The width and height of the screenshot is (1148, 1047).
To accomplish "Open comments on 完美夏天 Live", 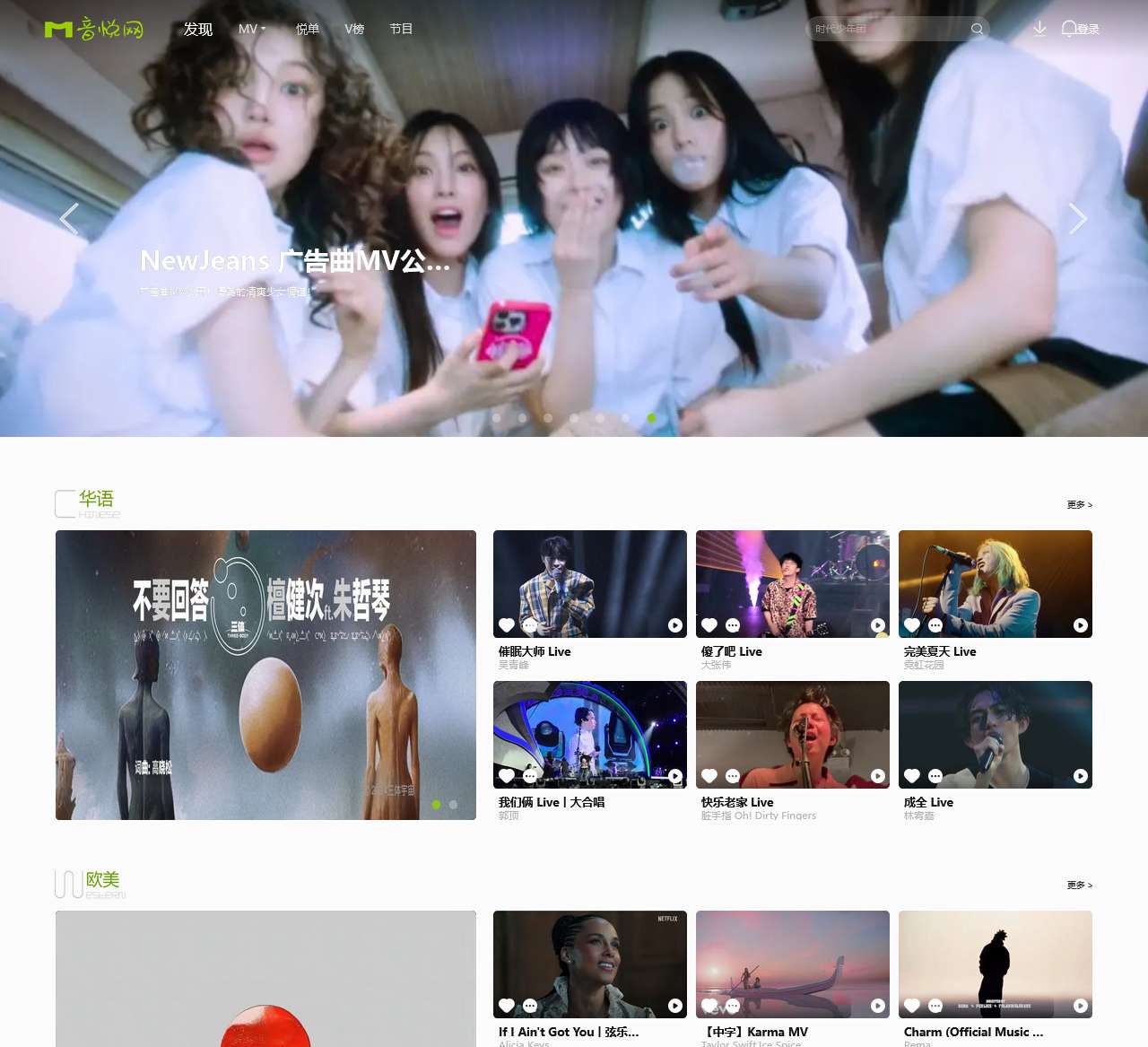I will pyautogui.click(x=935, y=625).
